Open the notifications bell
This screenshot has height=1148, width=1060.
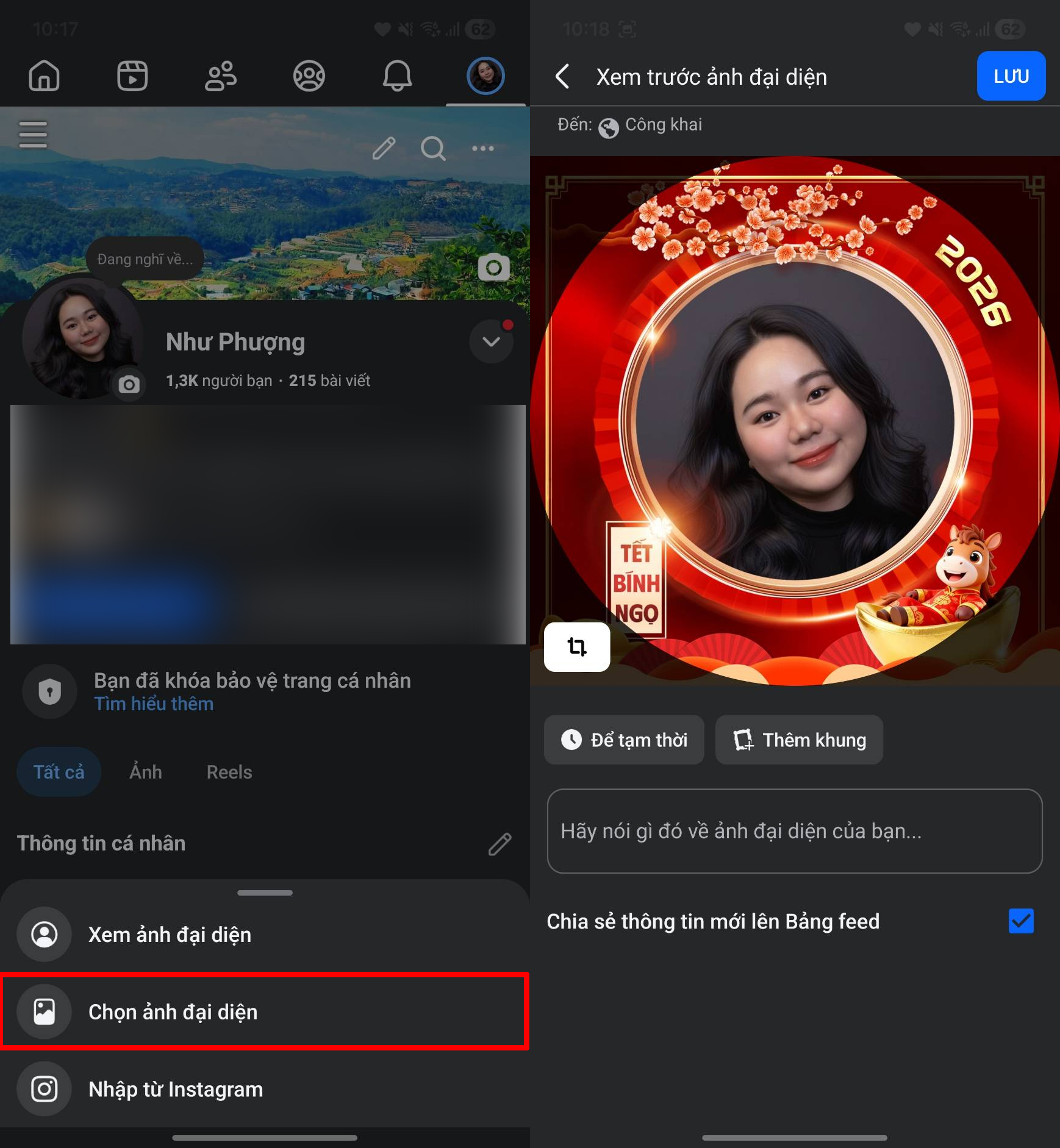click(397, 76)
